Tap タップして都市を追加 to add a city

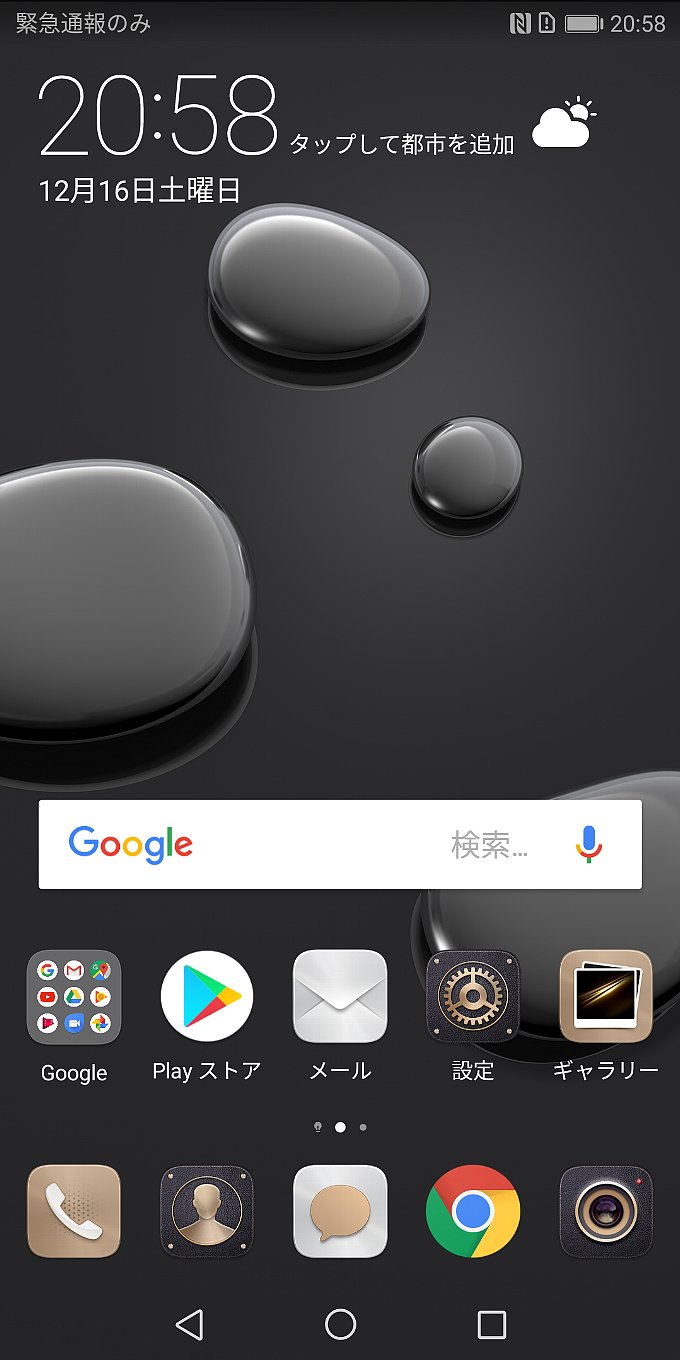(x=401, y=144)
